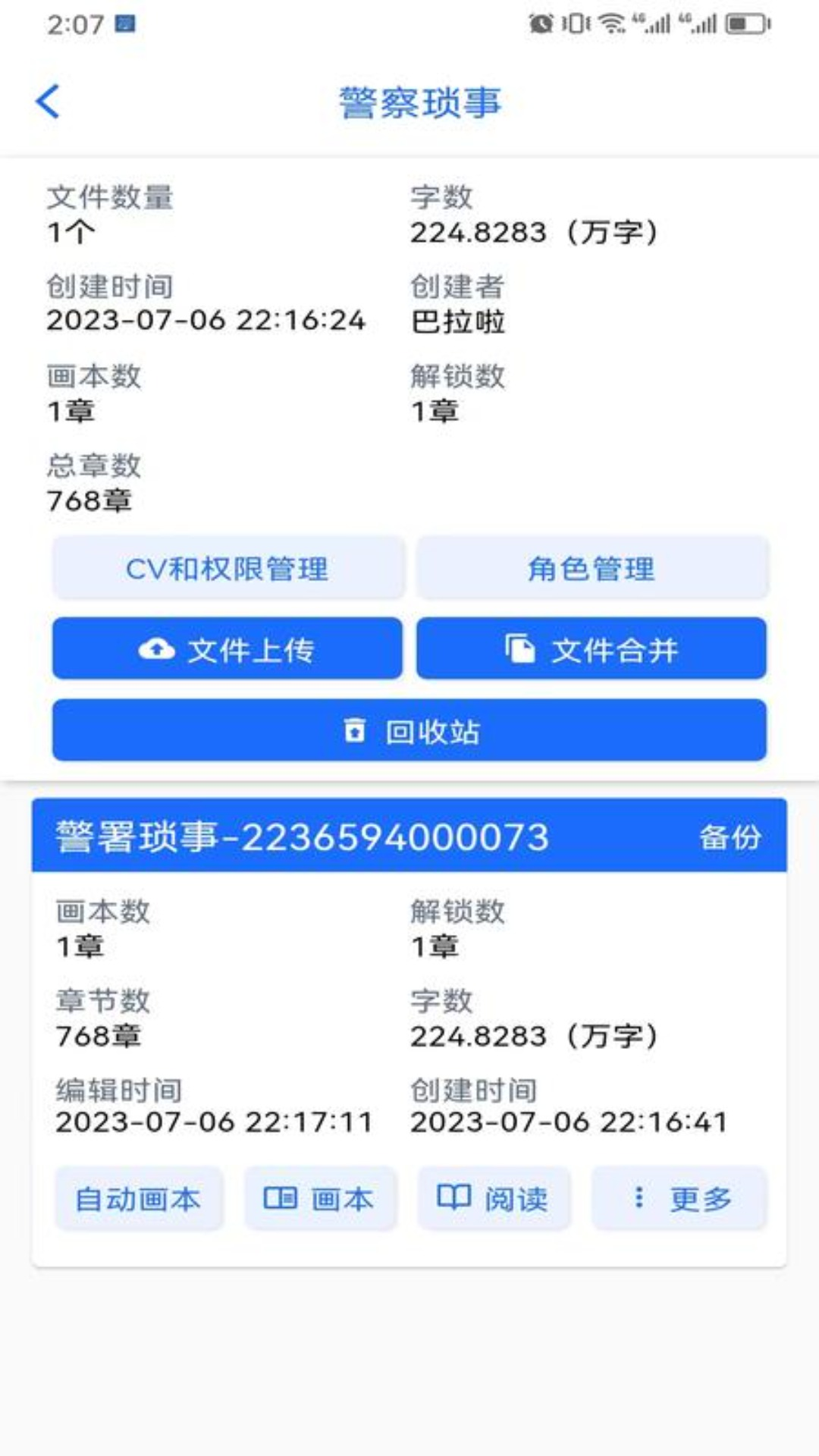The width and height of the screenshot is (819, 1456).
Task: Tap the 文件合并 button
Action: 592,649
